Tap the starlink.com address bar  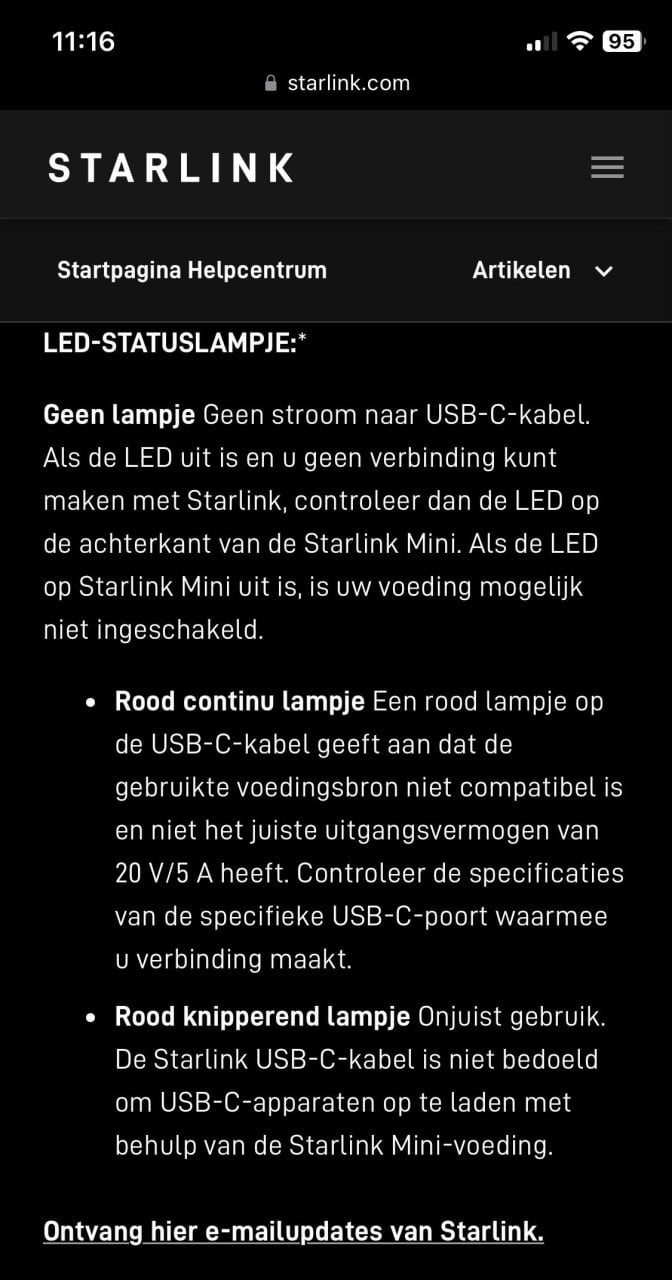[337, 83]
